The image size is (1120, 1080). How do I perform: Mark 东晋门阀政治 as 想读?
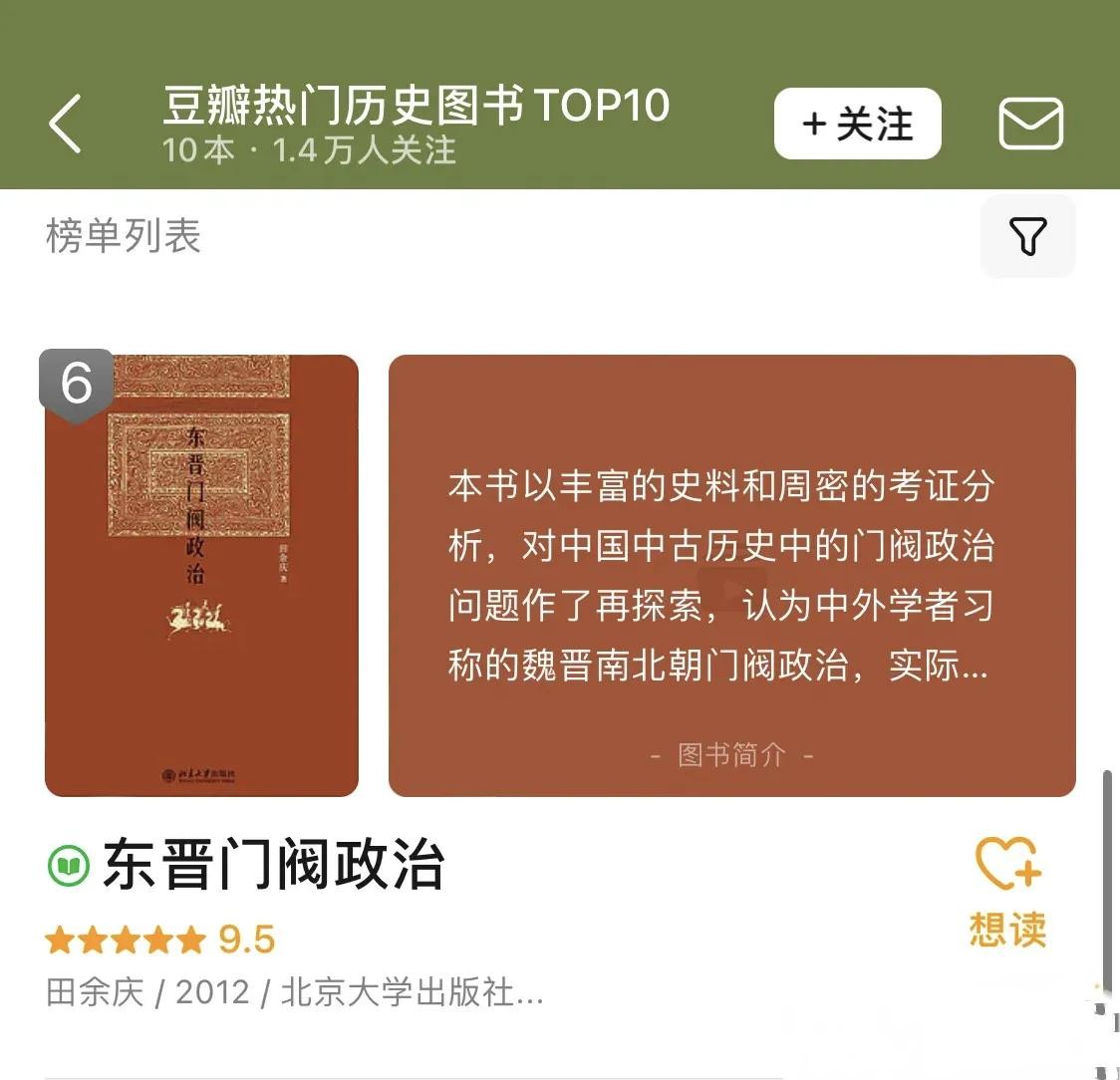pos(1007,889)
